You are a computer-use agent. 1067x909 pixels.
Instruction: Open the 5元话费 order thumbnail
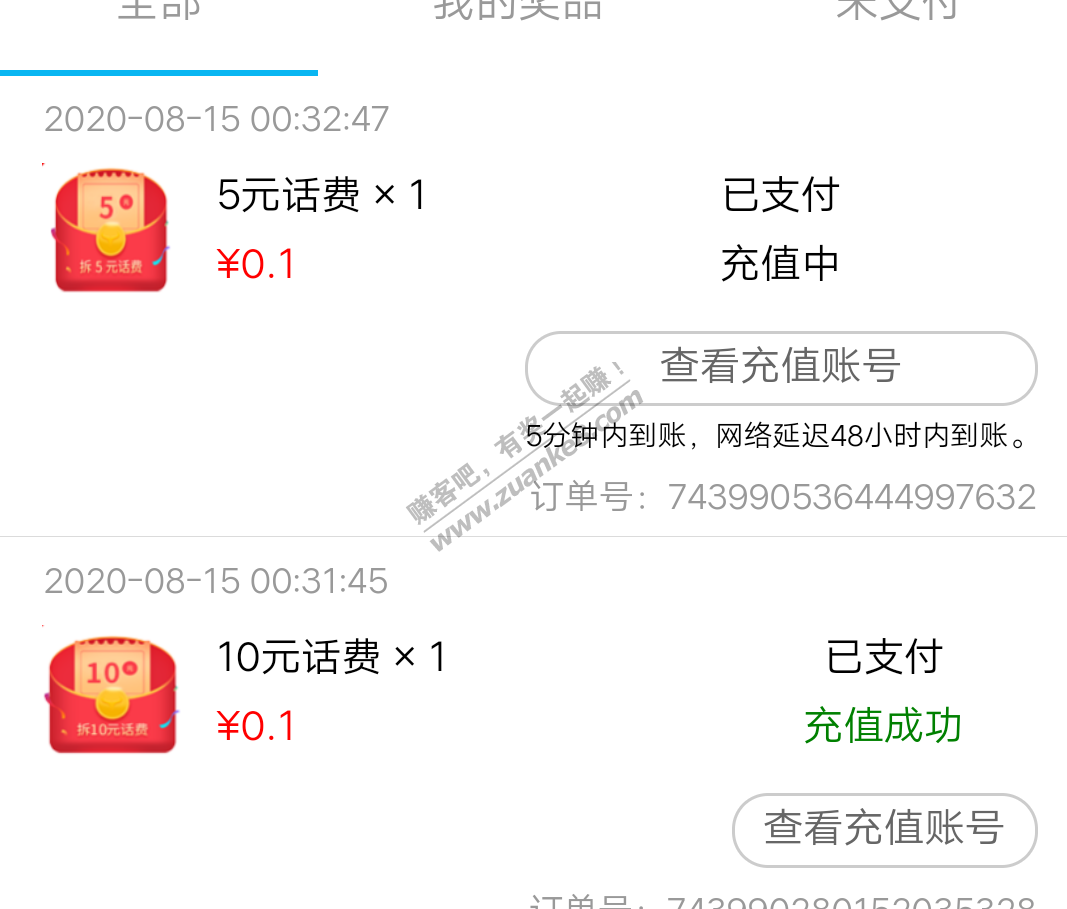click(110, 232)
